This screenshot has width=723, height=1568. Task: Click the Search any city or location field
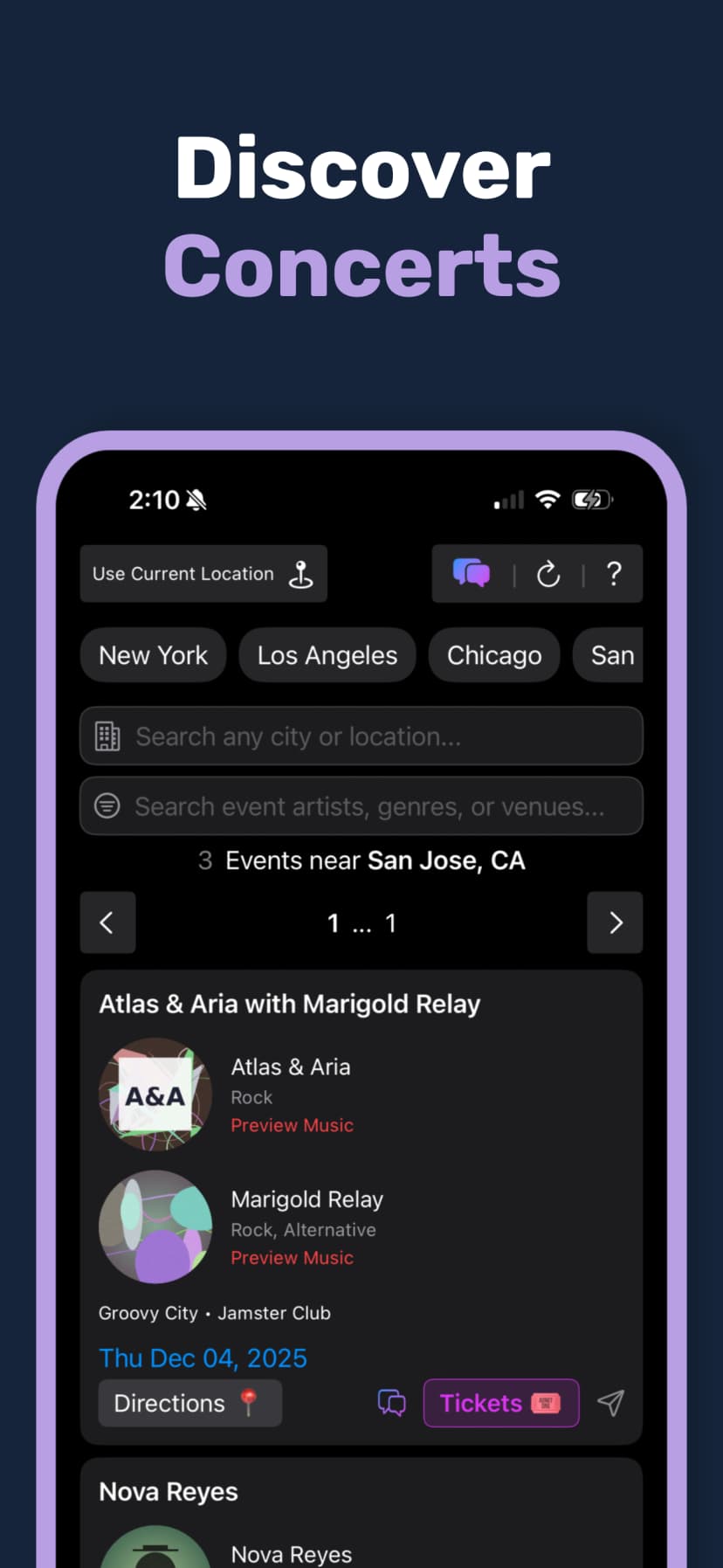(361, 736)
